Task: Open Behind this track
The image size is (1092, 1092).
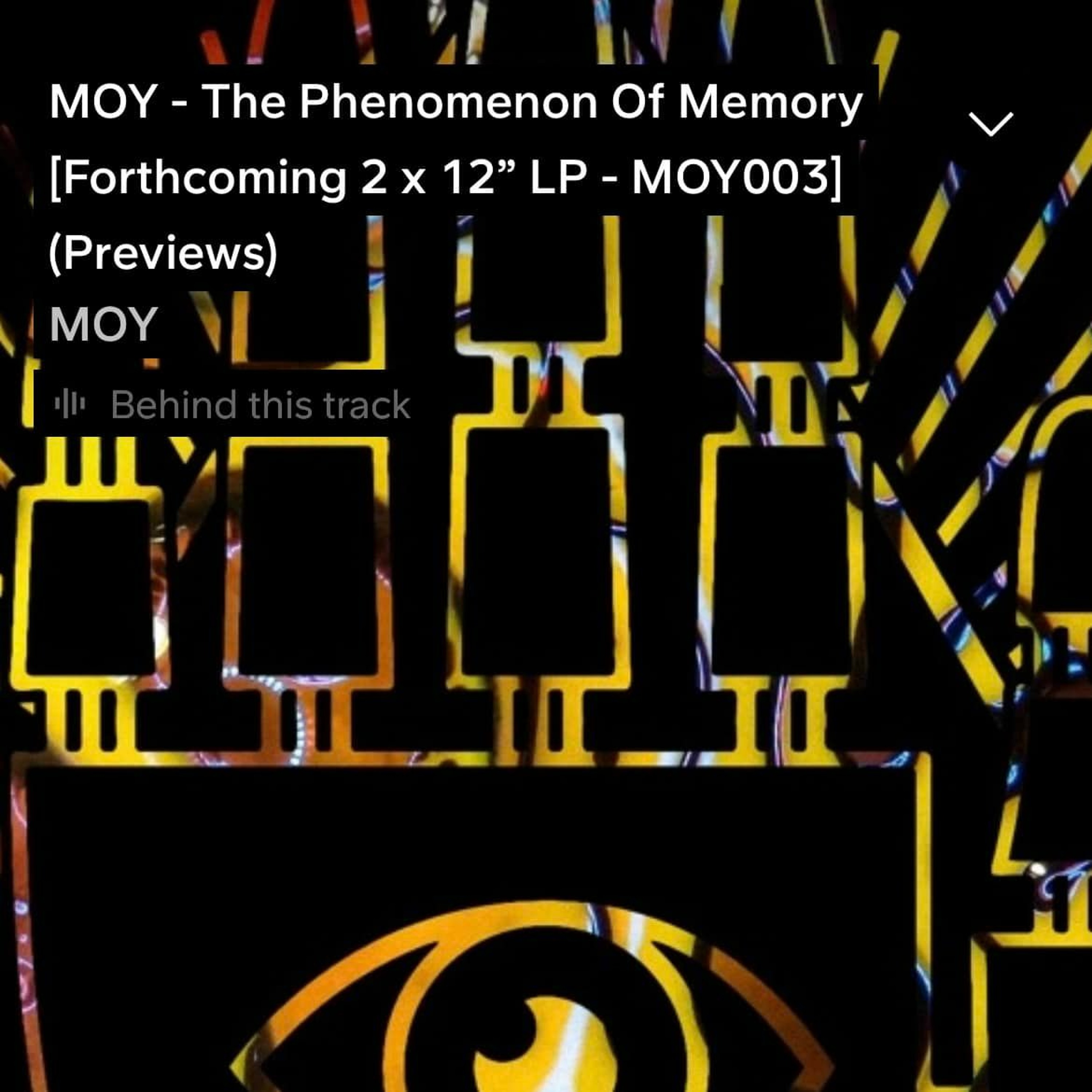Action: [x=232, y=405]
